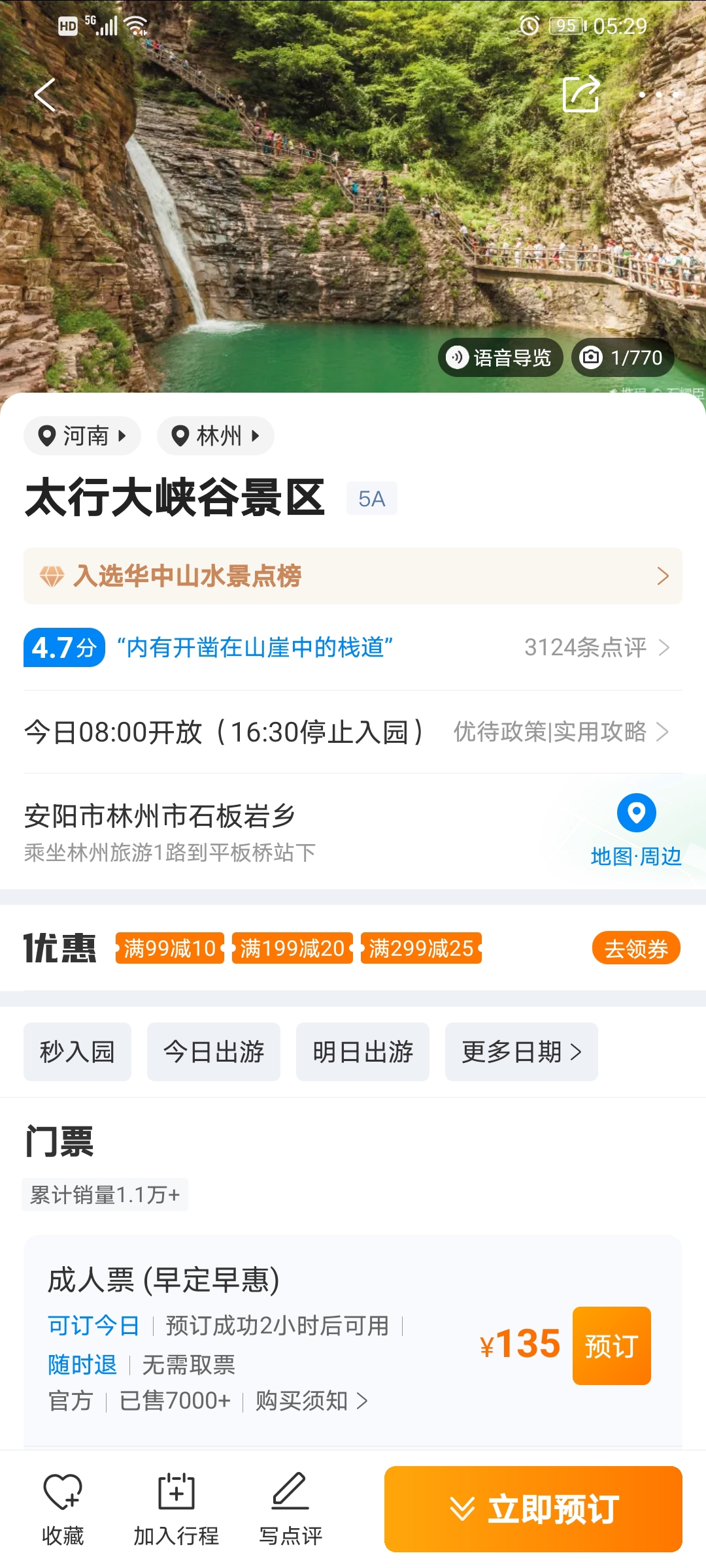Add this spot to 收藏 favorites
This screenshot has width=706, height=1568.
[63, 1509]
